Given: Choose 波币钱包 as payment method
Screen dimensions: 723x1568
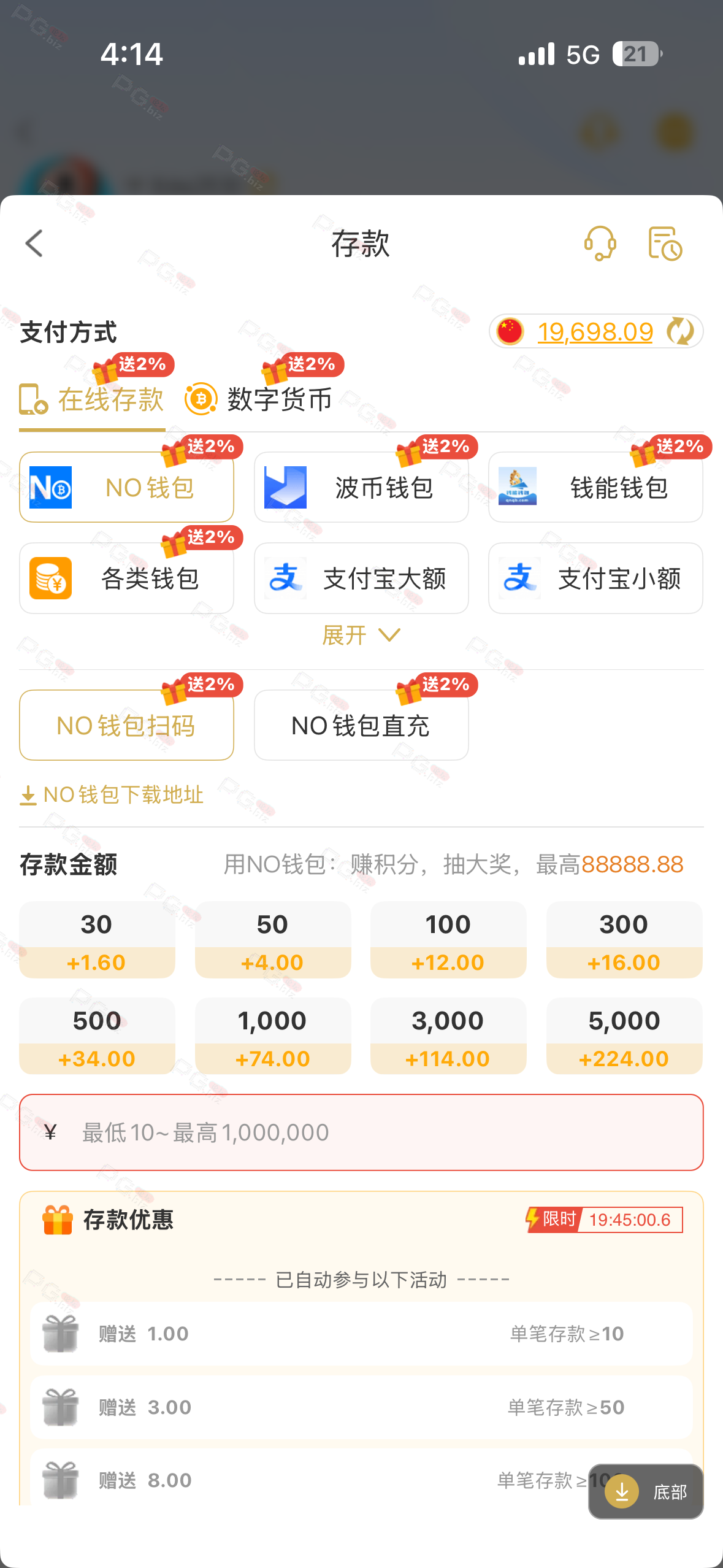Looking at the screenshot, I should pyautogui.click(x=361, y=488).
